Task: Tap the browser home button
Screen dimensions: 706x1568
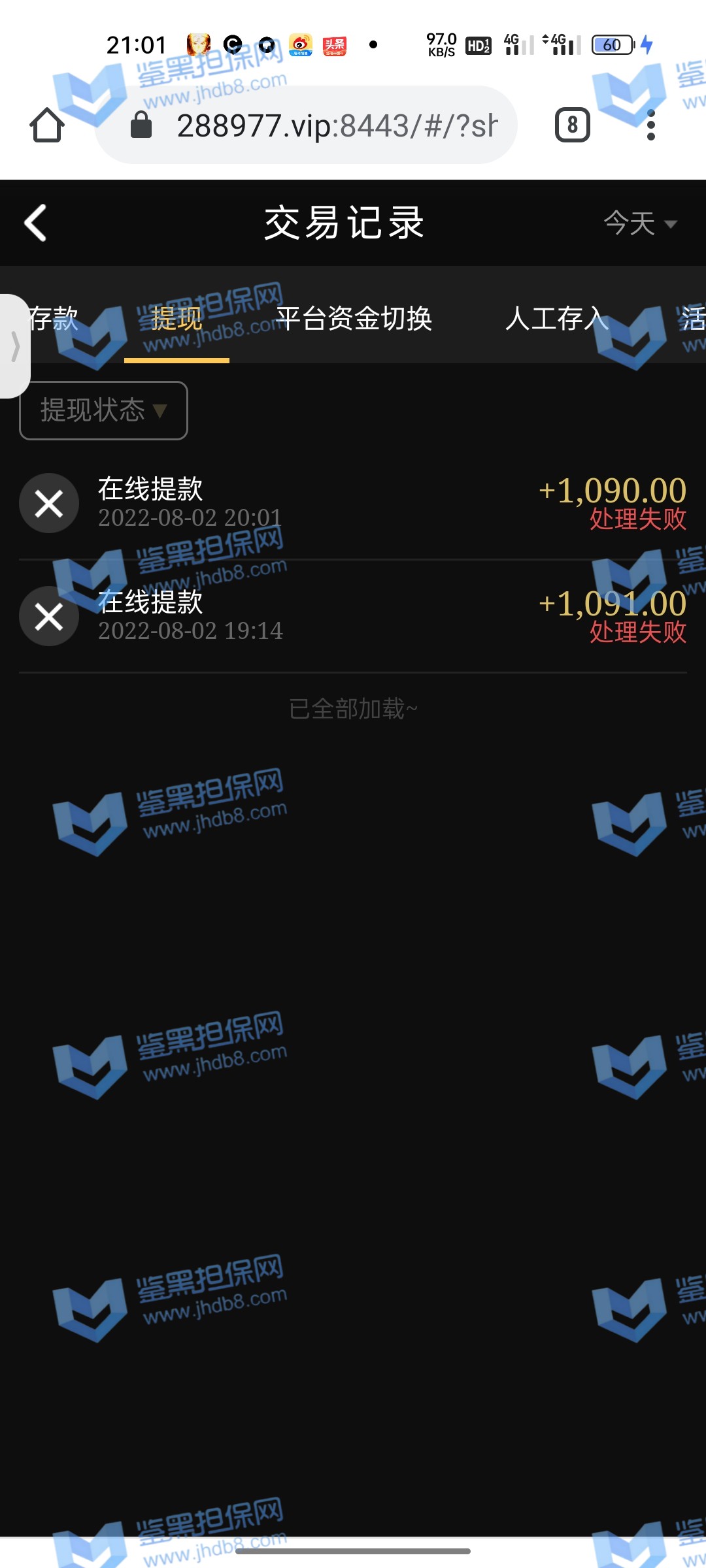Action: point(47,125)
